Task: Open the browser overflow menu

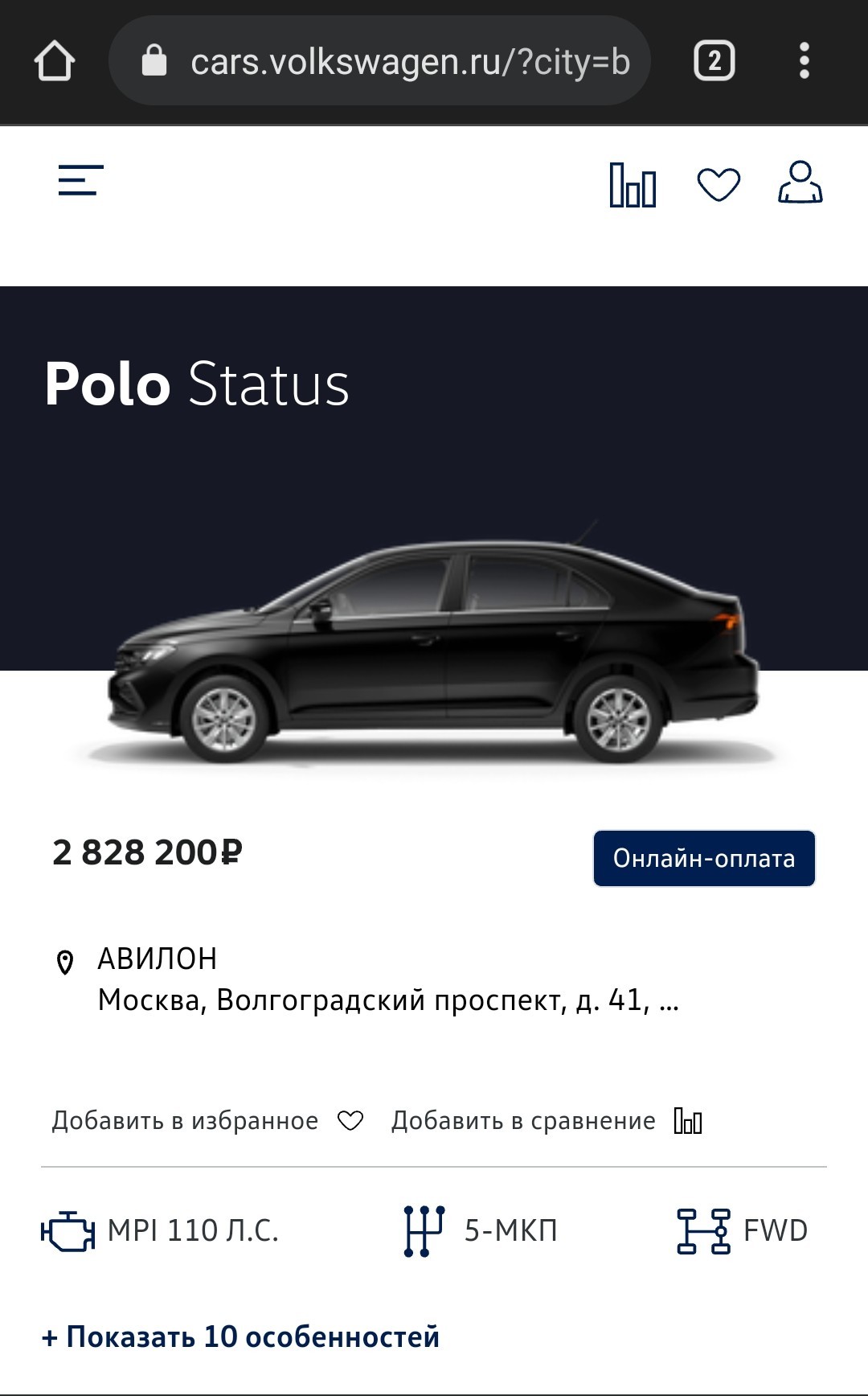Action: 804,61
